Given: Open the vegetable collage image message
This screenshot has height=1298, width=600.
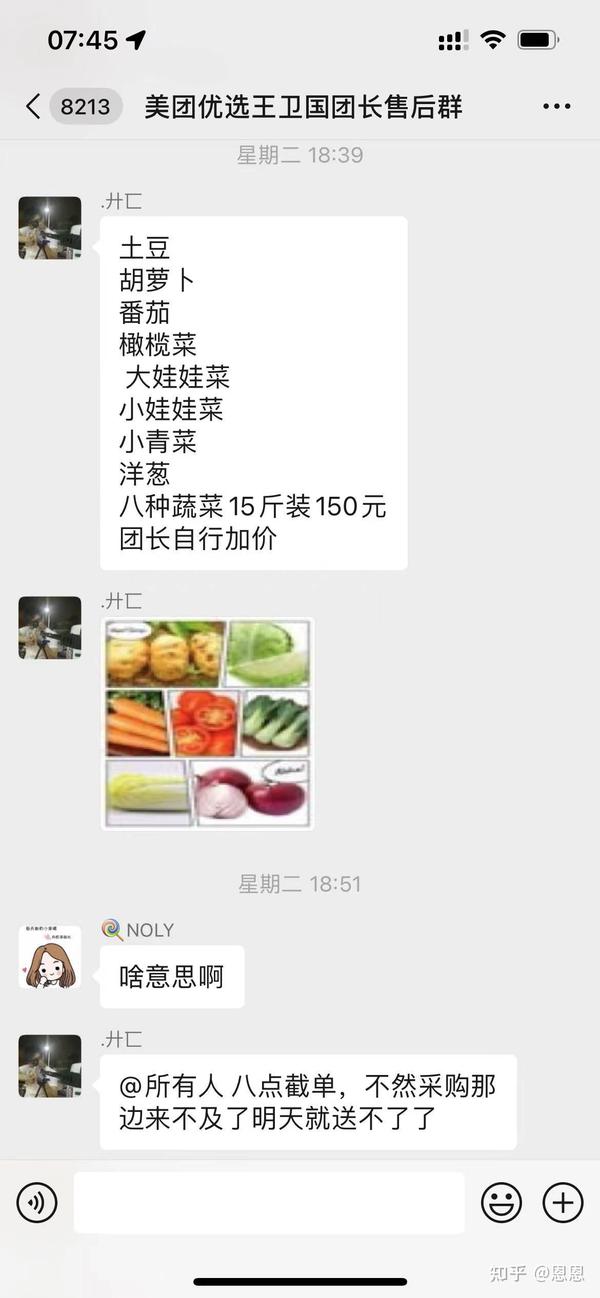Looking at the screenshot, I should (208, 723).
